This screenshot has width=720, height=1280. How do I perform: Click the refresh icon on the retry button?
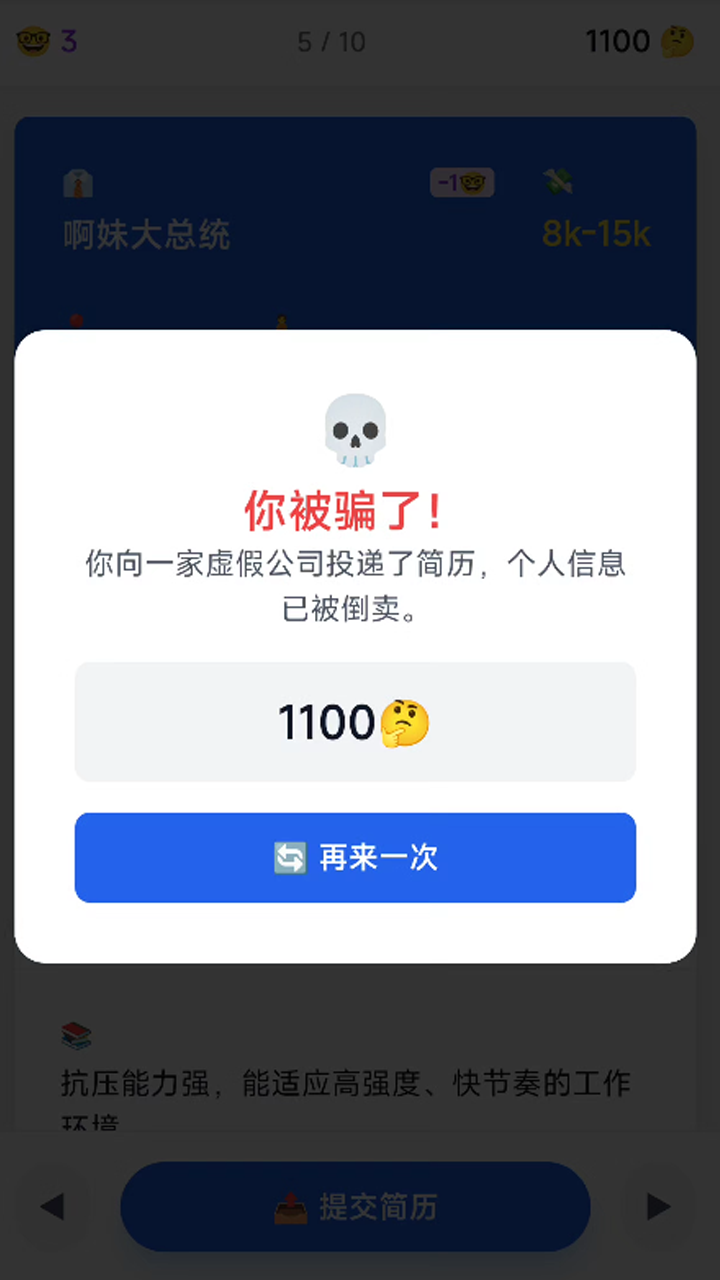pos(290,857)
